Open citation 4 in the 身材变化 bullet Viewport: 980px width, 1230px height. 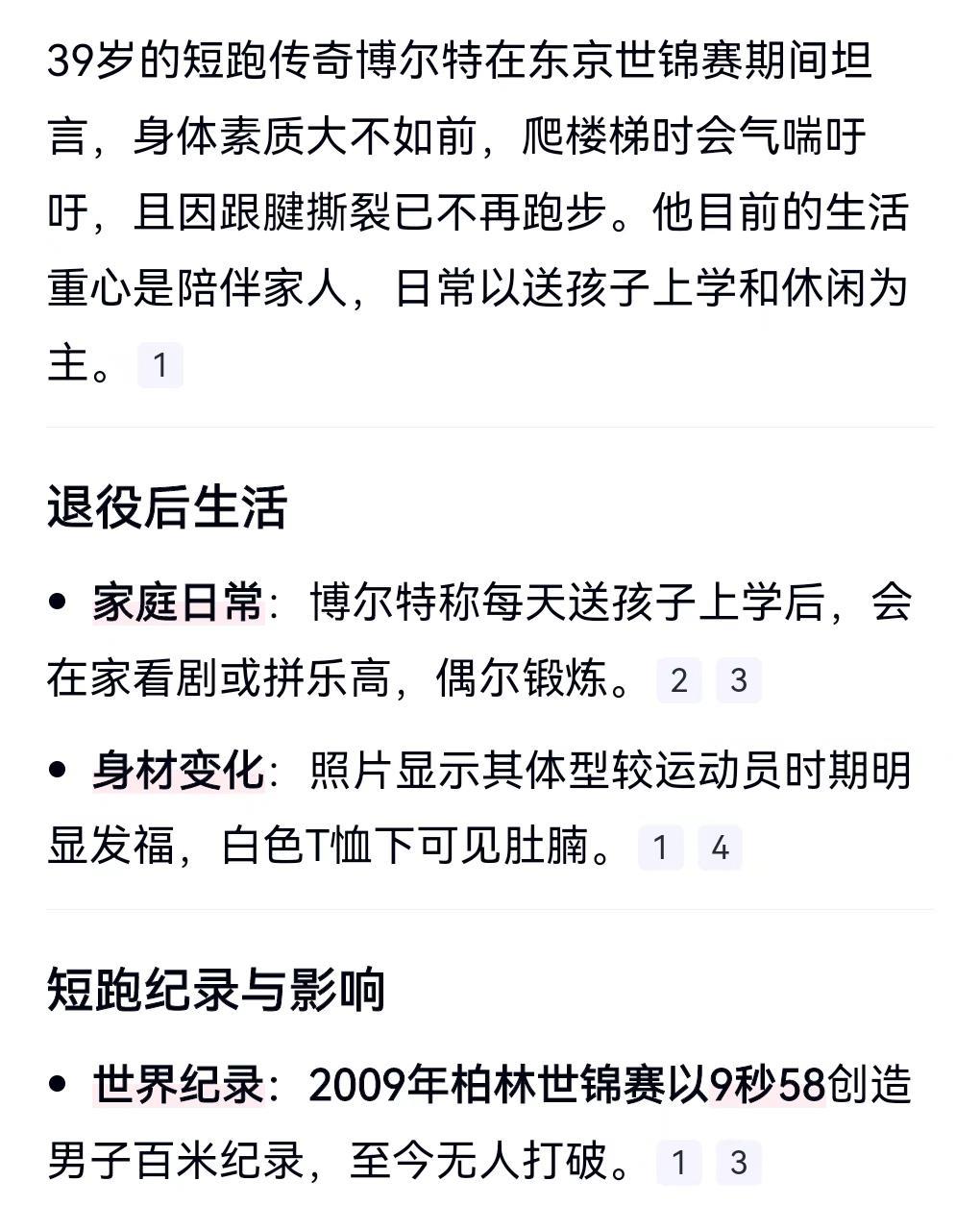point(720,848)
